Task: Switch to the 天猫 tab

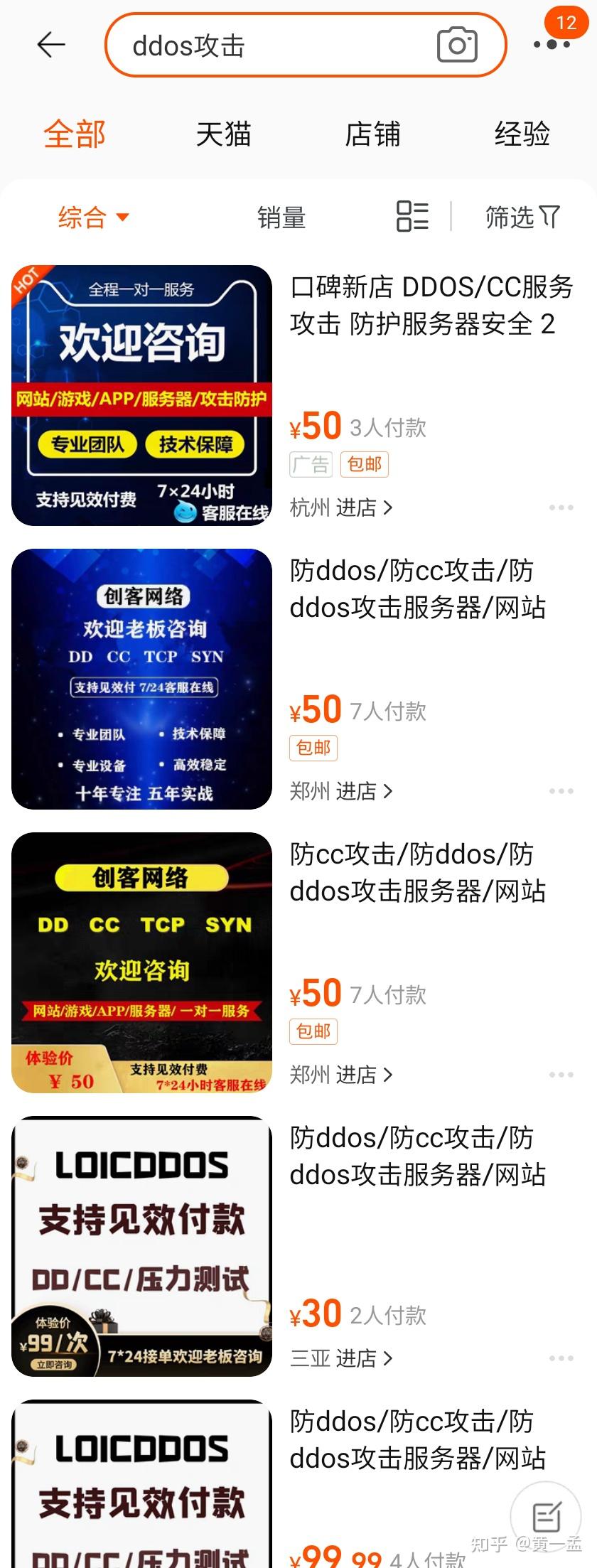Action: (223, 134)
